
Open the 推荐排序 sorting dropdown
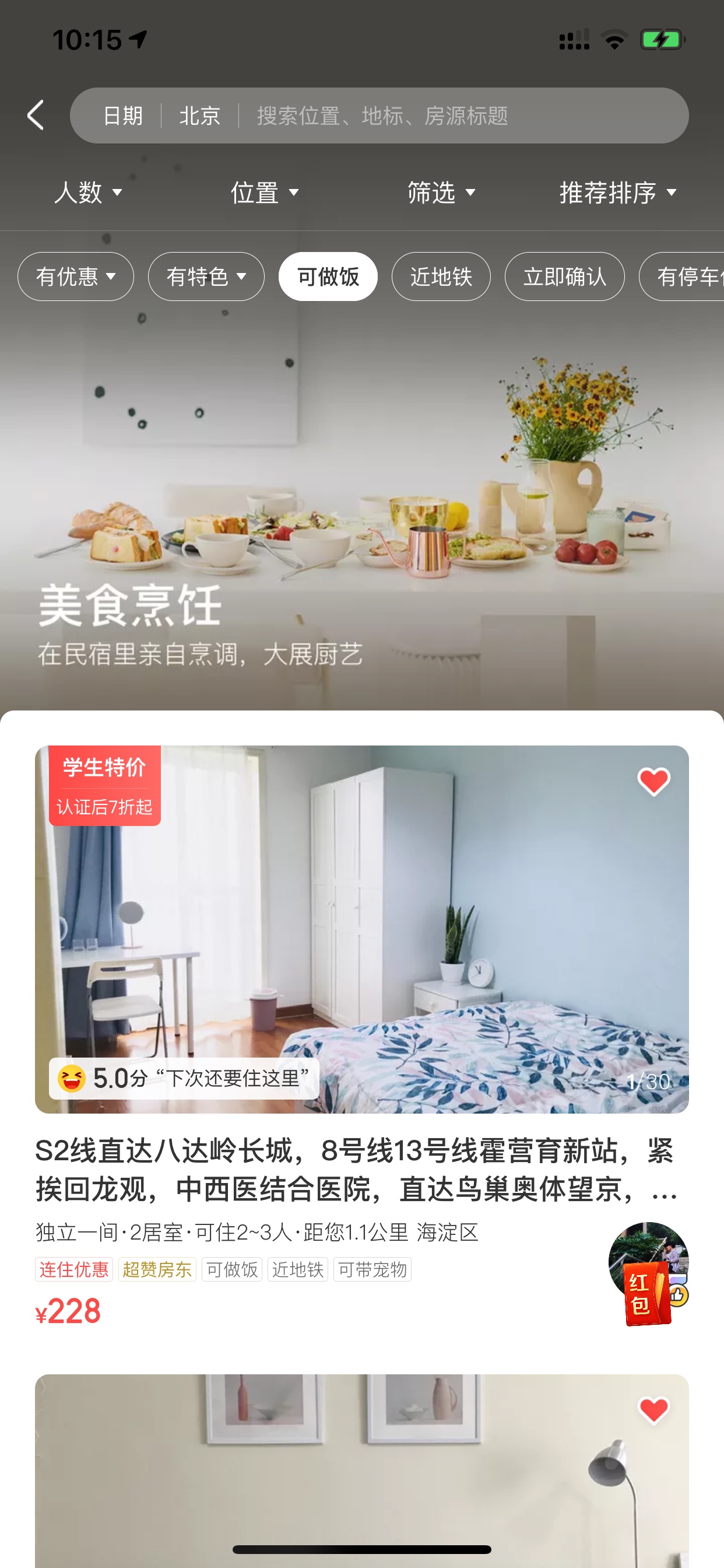click(x=618, y=192)
